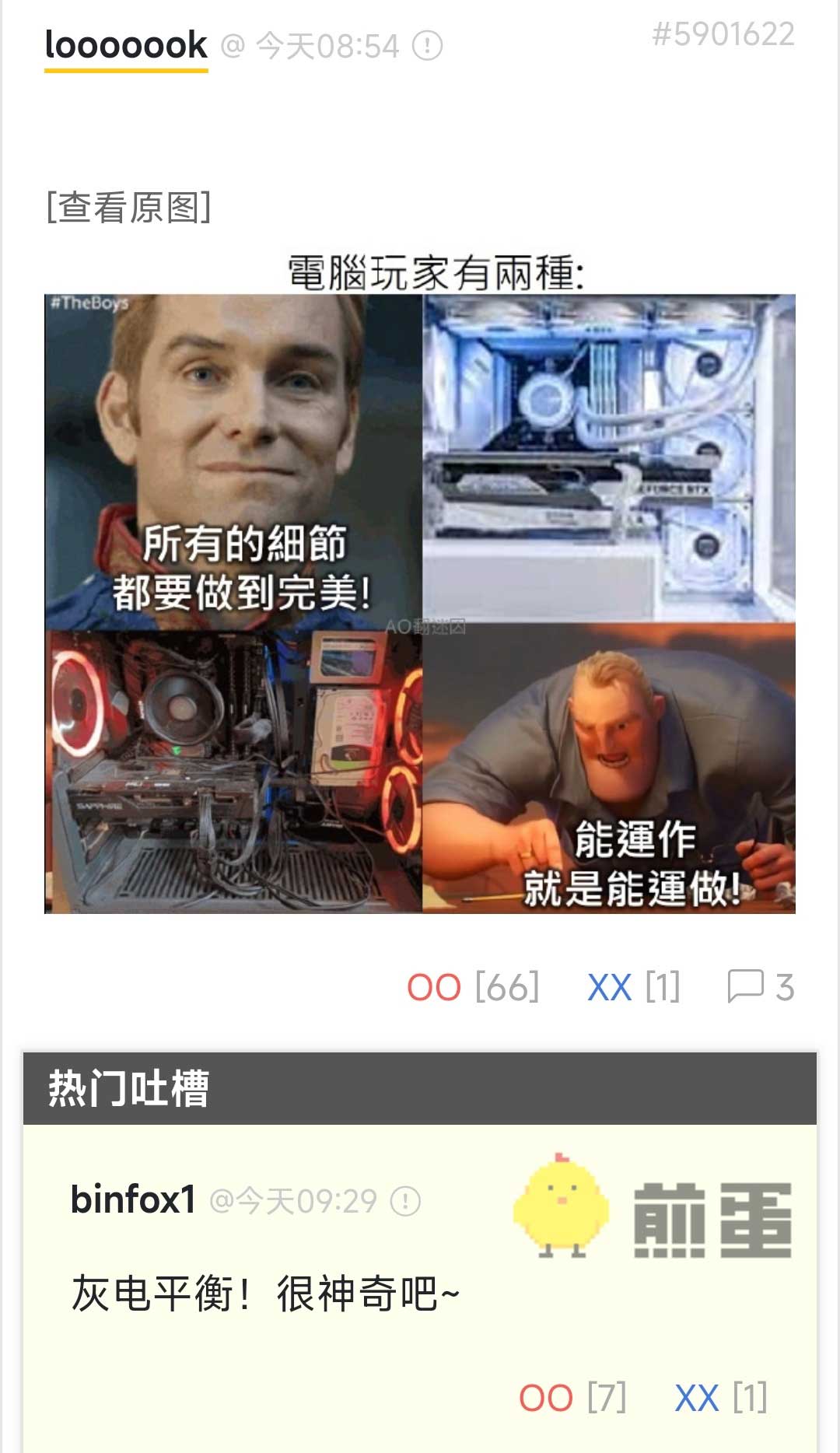840x1453 pixels.
Task: Tap the report icon beside binfox1's comment
Action: tap(405, 1202)
